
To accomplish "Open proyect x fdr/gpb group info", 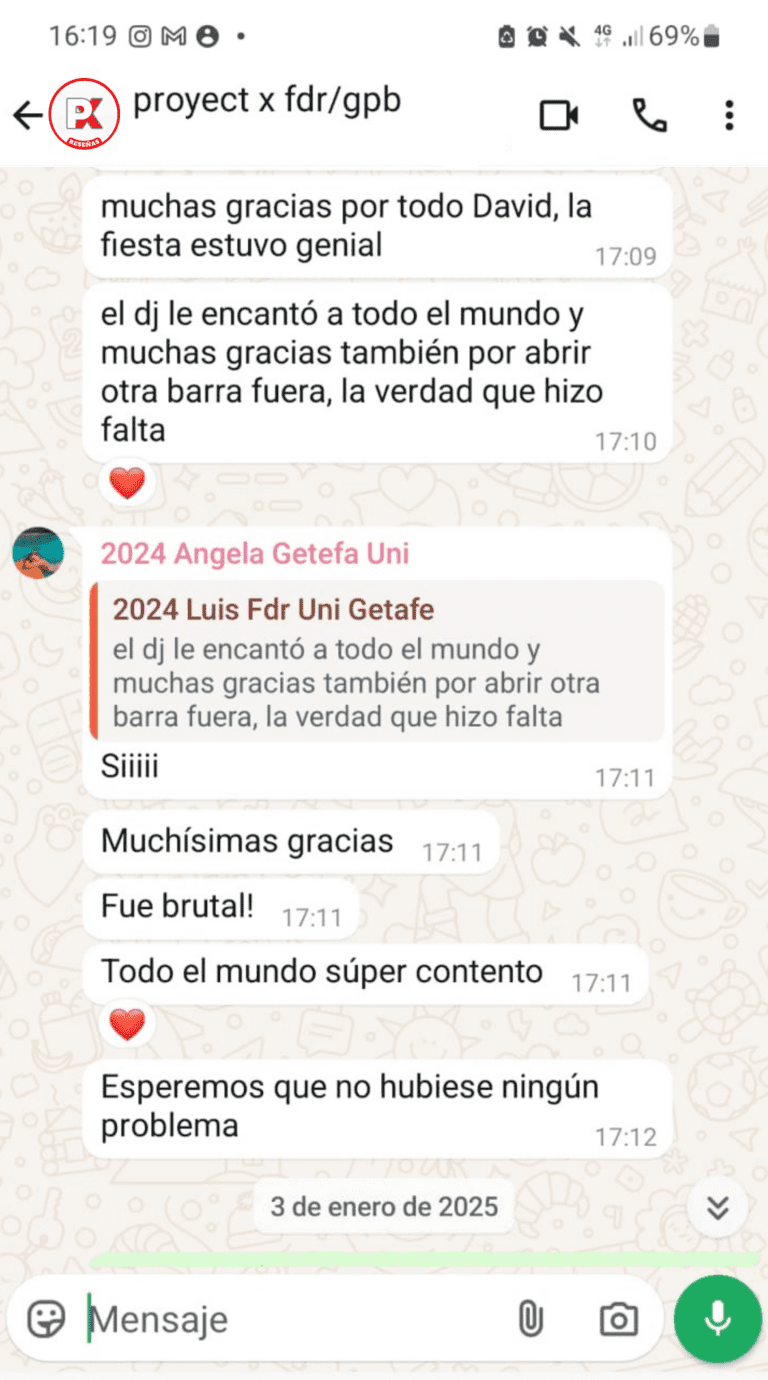I will 267,101.
